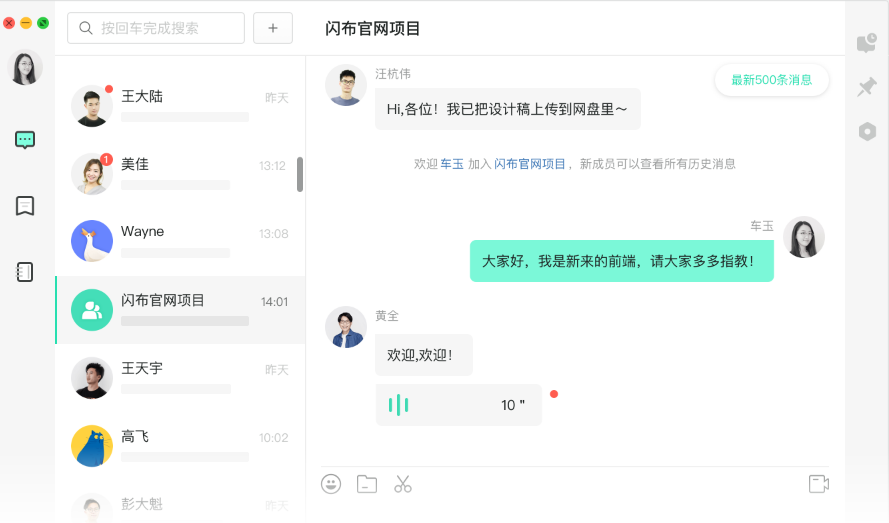Viewport: 889px width, 523px height.
Task: Take a screenshot with the scissors icon
Action: pos(403,484)
